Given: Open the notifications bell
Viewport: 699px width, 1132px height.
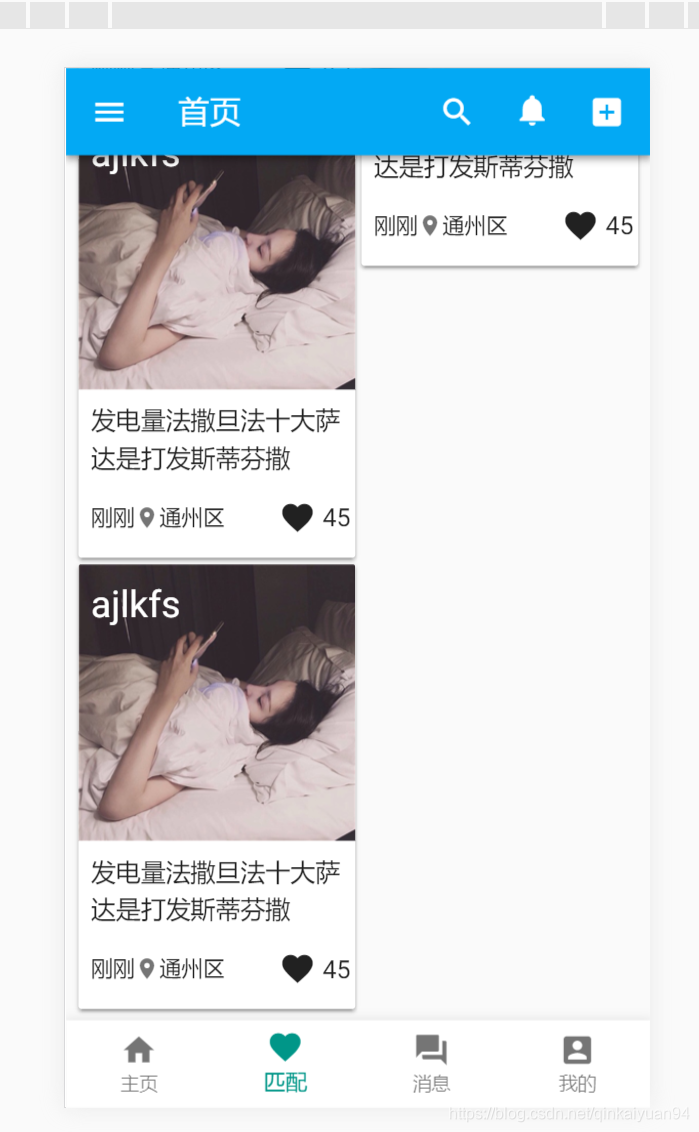Looking at the screenshot, I should (x=532, y=111).
